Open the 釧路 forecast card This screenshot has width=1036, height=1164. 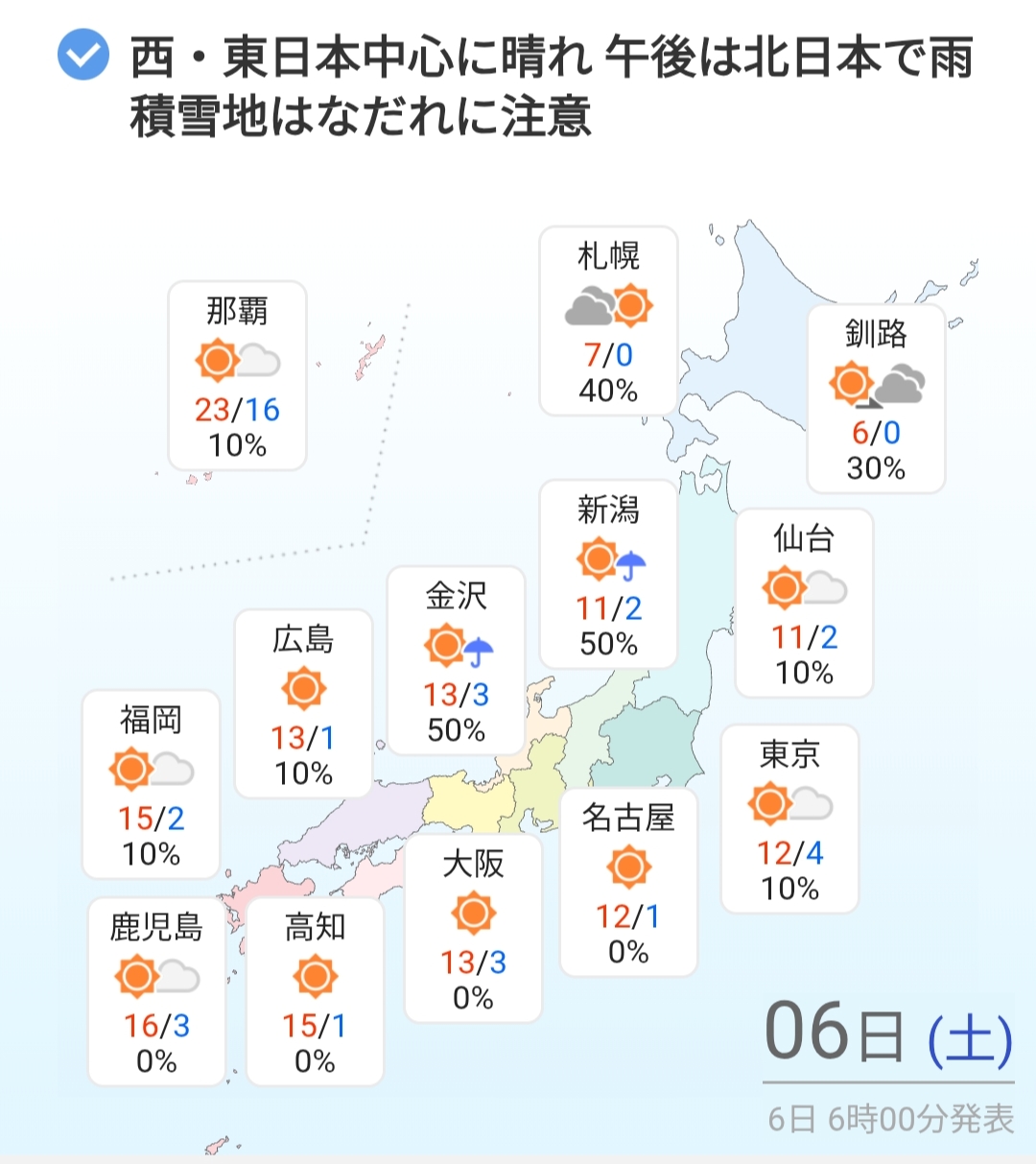pyautogui.click(x=876, y=399)
